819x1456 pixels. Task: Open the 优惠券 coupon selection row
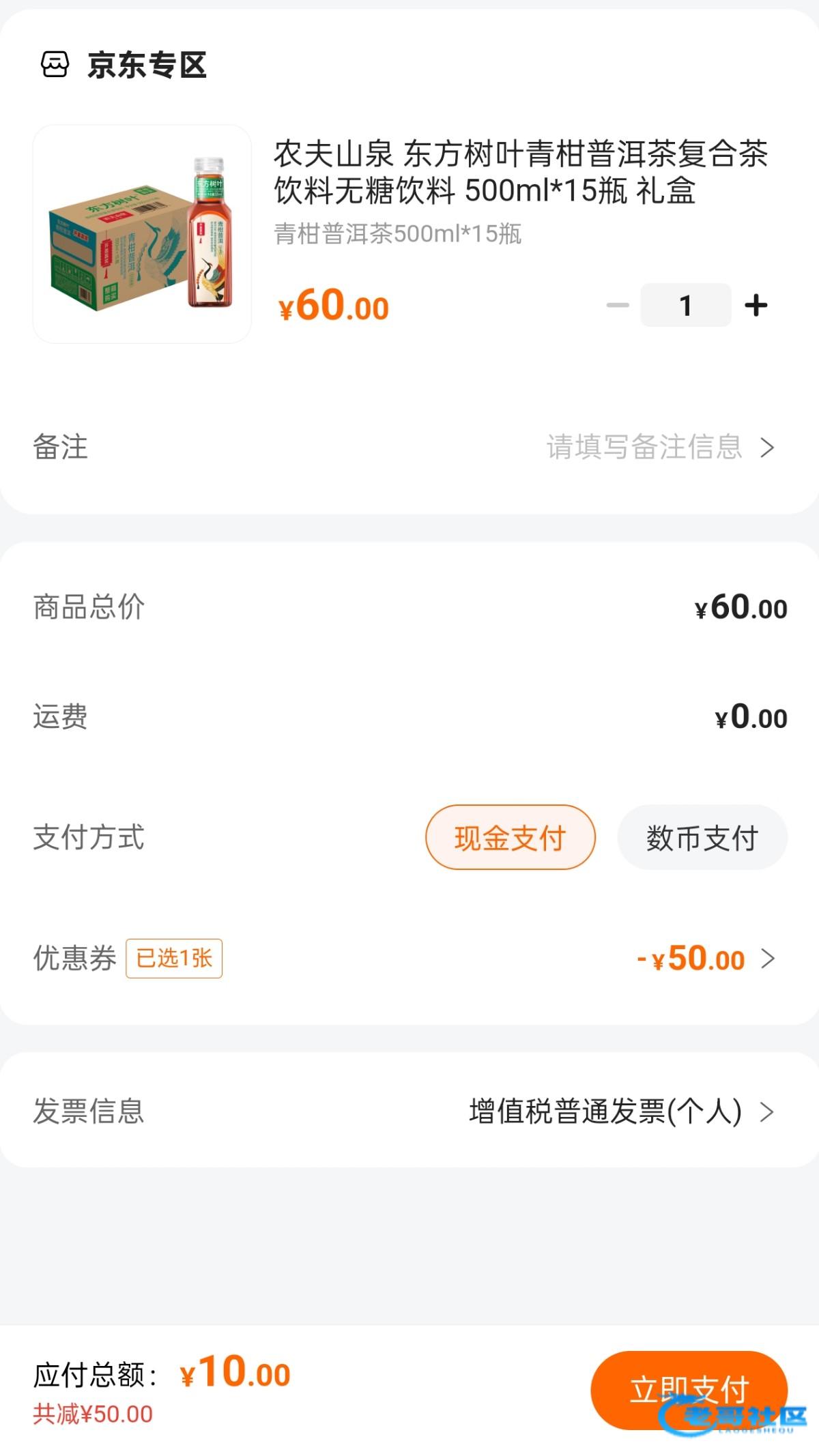pyautogui.click(x=409, y=958)
